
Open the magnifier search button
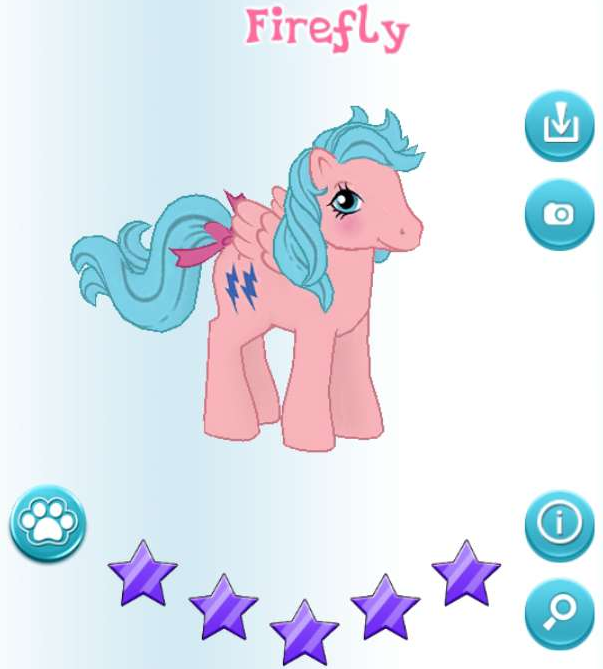point(559,612)
